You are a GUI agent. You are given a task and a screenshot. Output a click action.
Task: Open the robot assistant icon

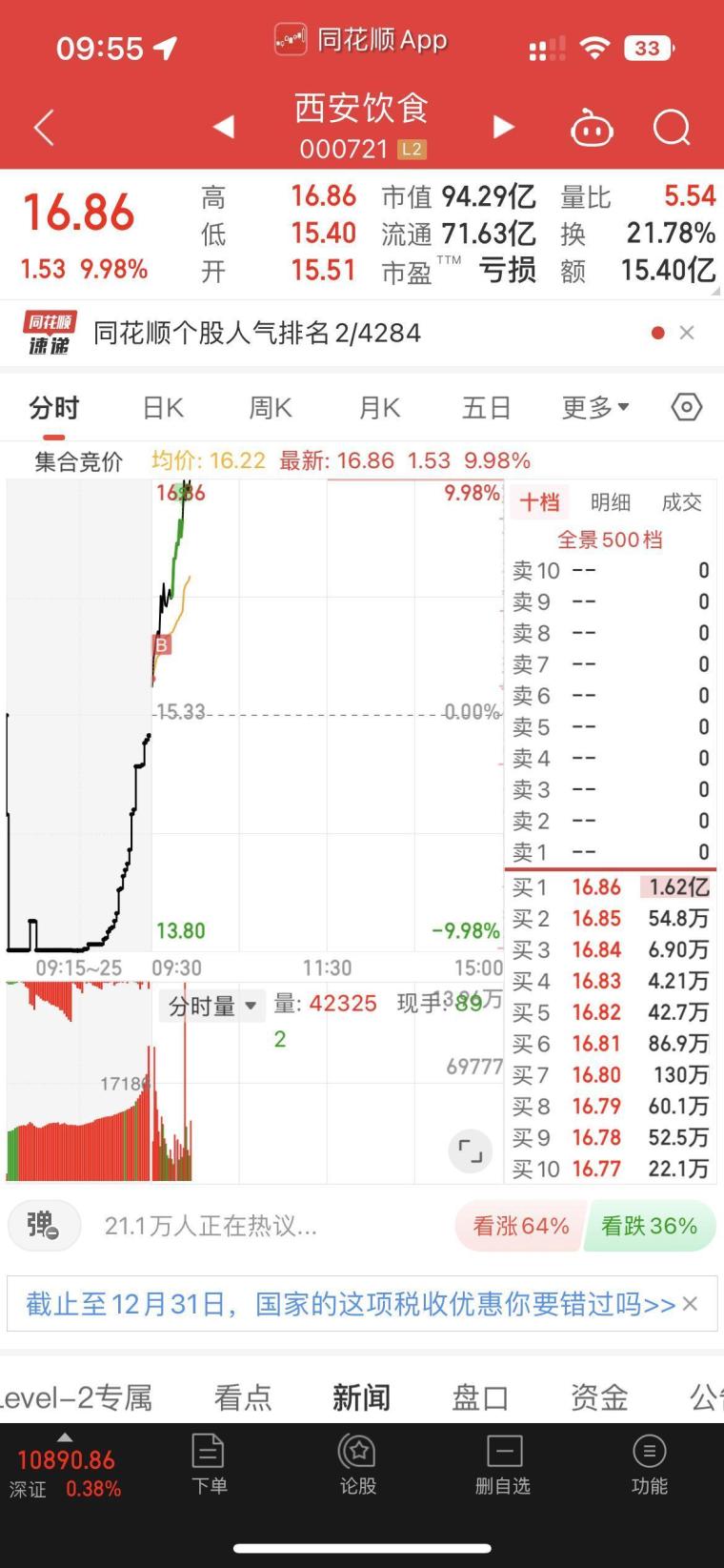tap(592, 128)
